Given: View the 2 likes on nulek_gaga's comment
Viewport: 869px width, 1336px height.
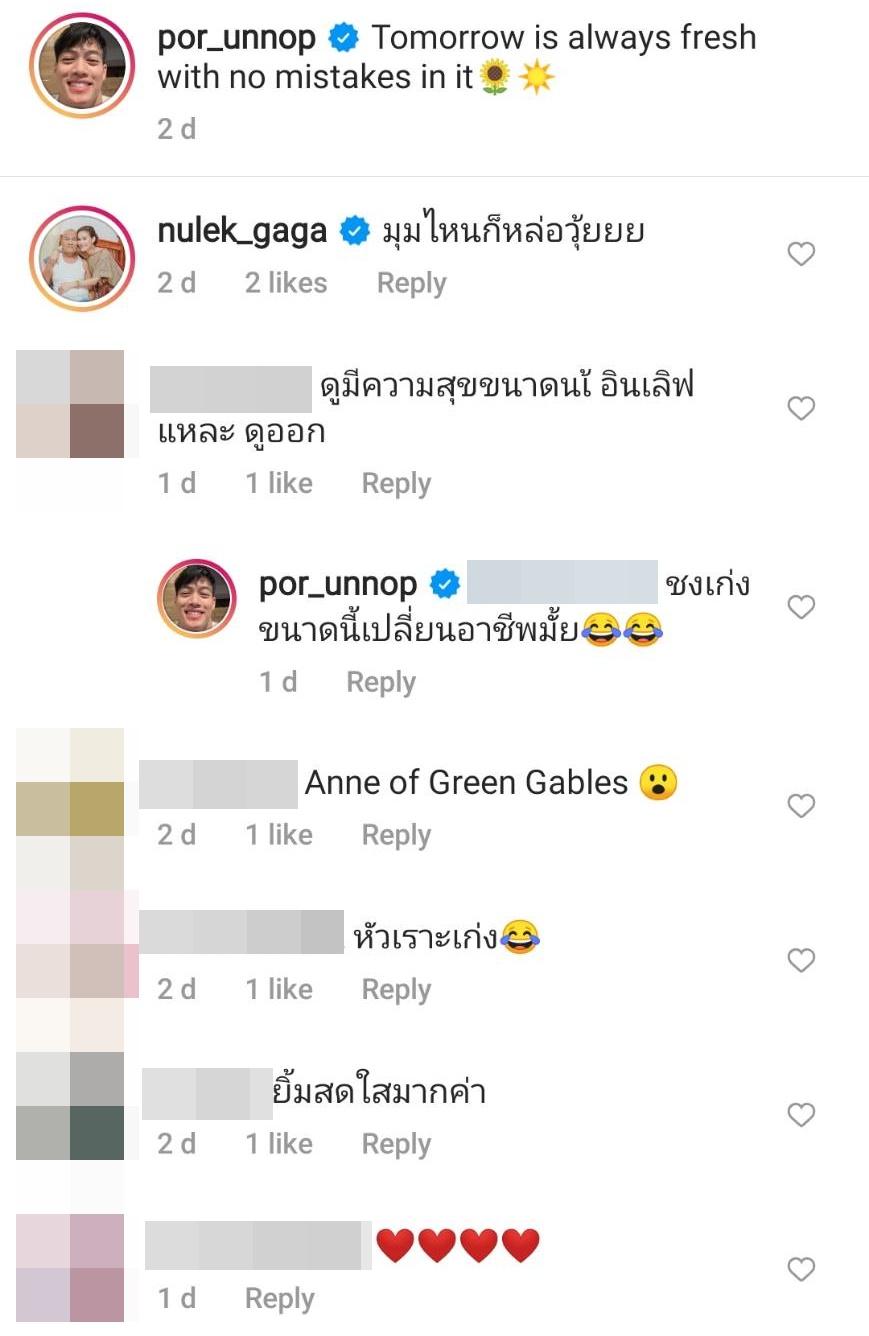Looking at the screenshot, I should point(286,283).
